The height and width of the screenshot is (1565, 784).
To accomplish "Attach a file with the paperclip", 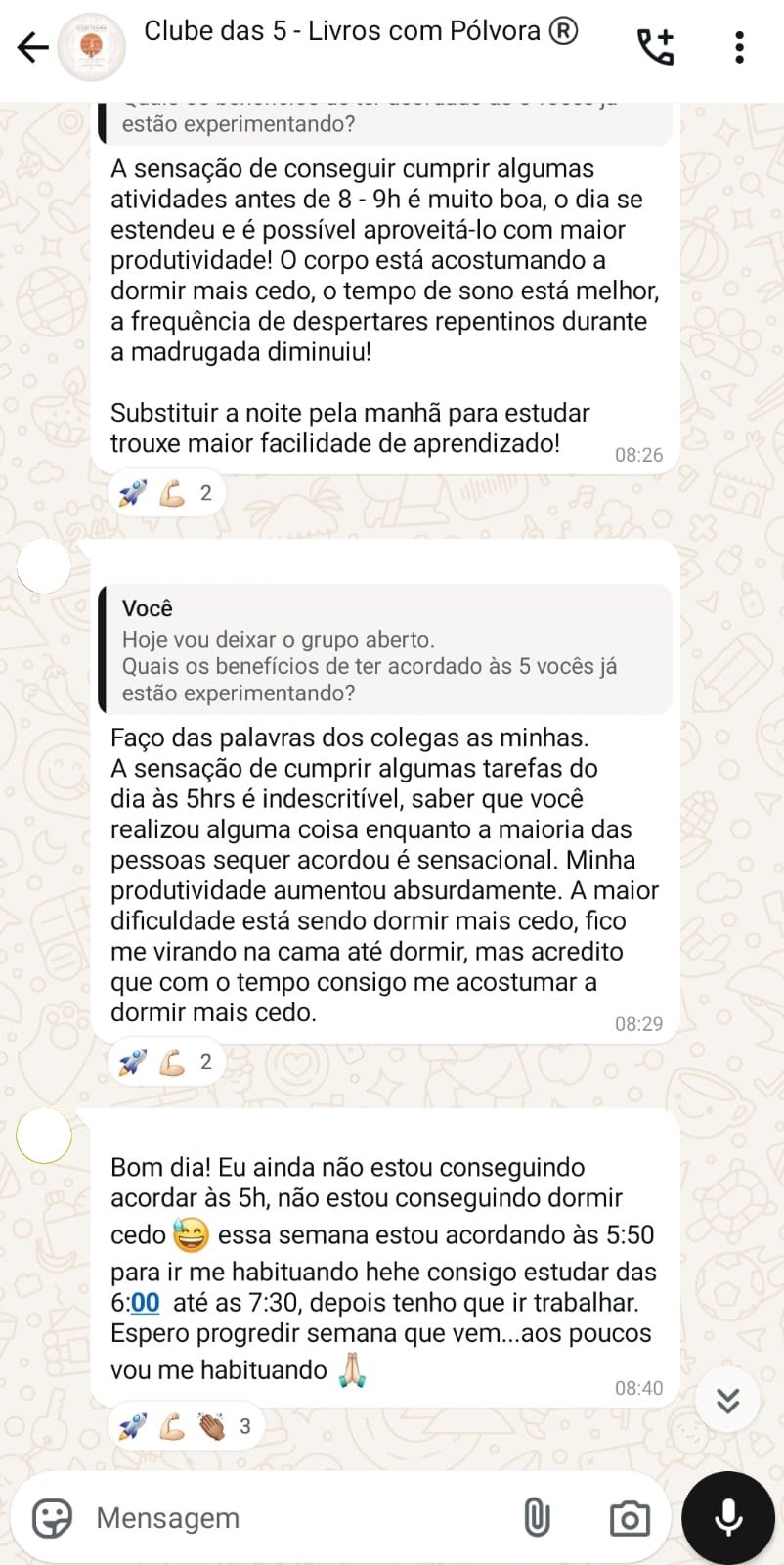I will coord(537,1517).
